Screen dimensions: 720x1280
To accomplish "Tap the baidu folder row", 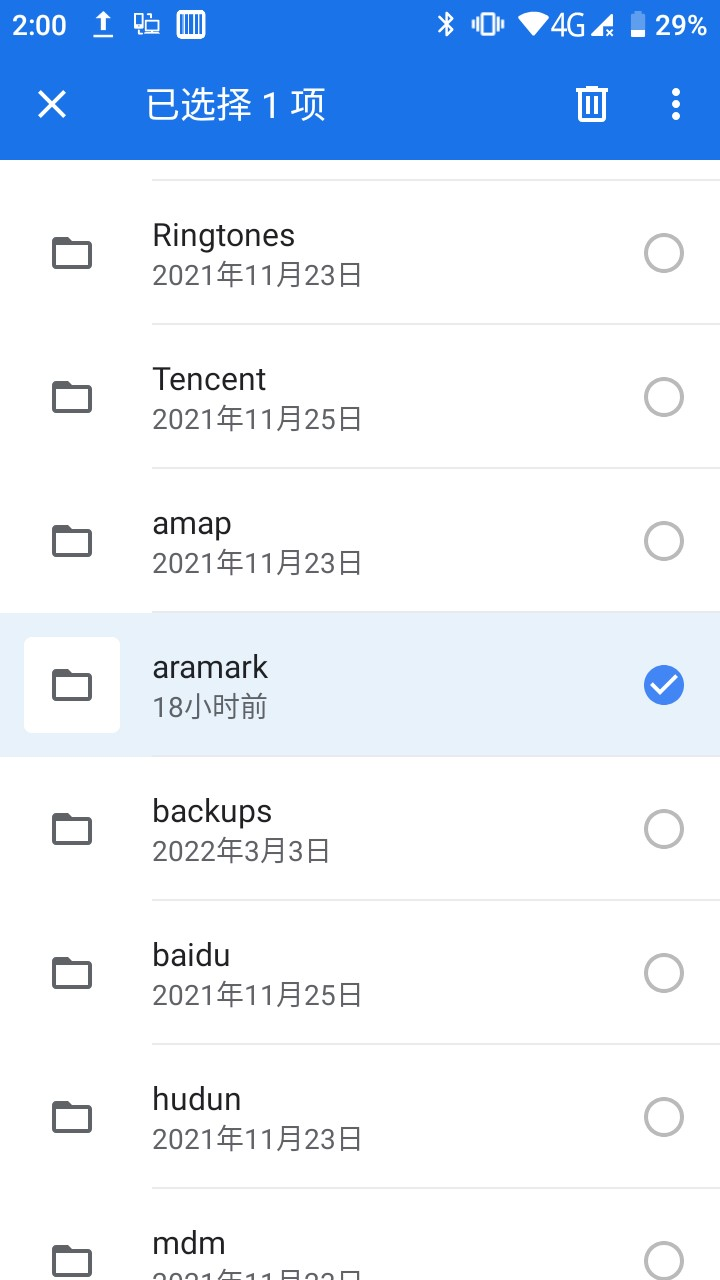I will [x=300, y=974].
